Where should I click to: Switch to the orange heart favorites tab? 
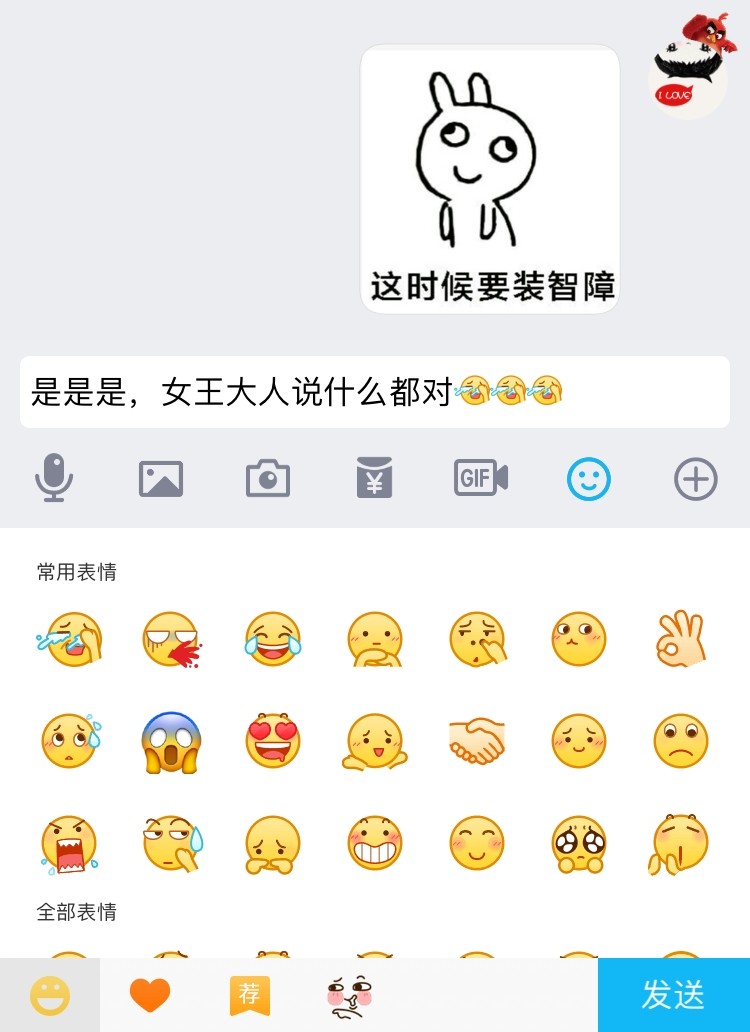(150, 995)
